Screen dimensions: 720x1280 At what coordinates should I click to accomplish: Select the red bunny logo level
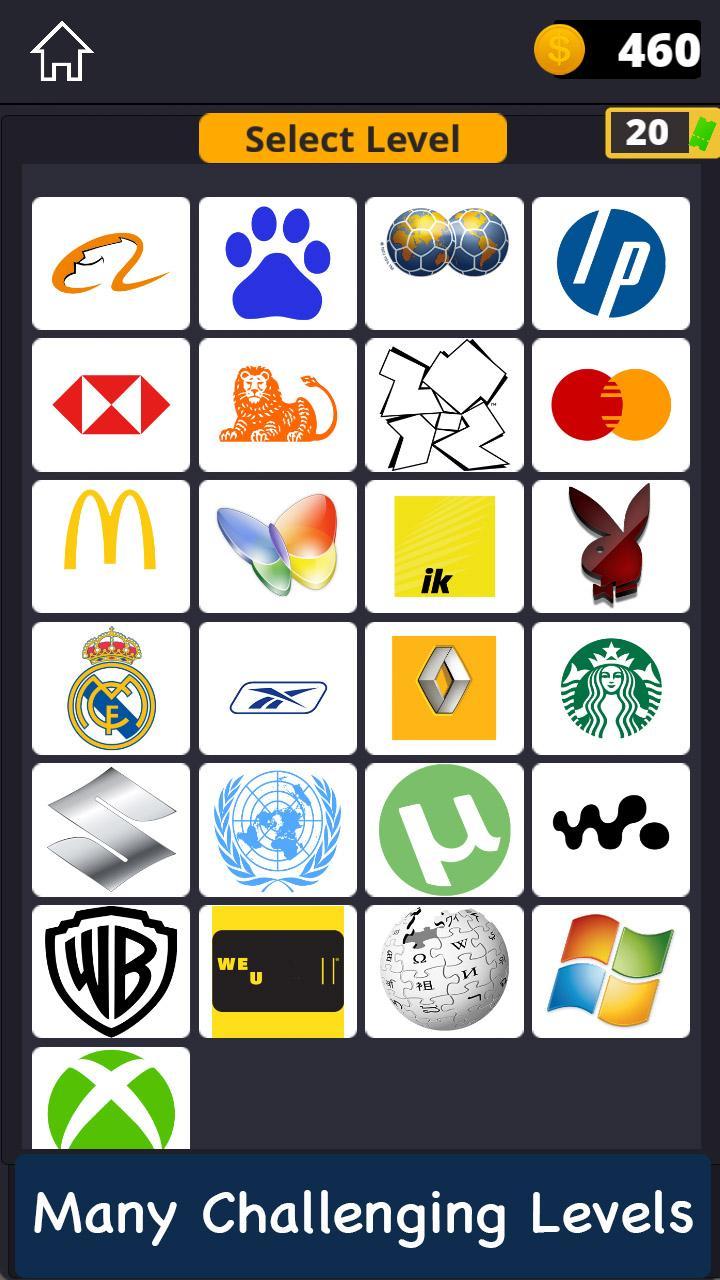pyautogui.click(x=611, y=546)
